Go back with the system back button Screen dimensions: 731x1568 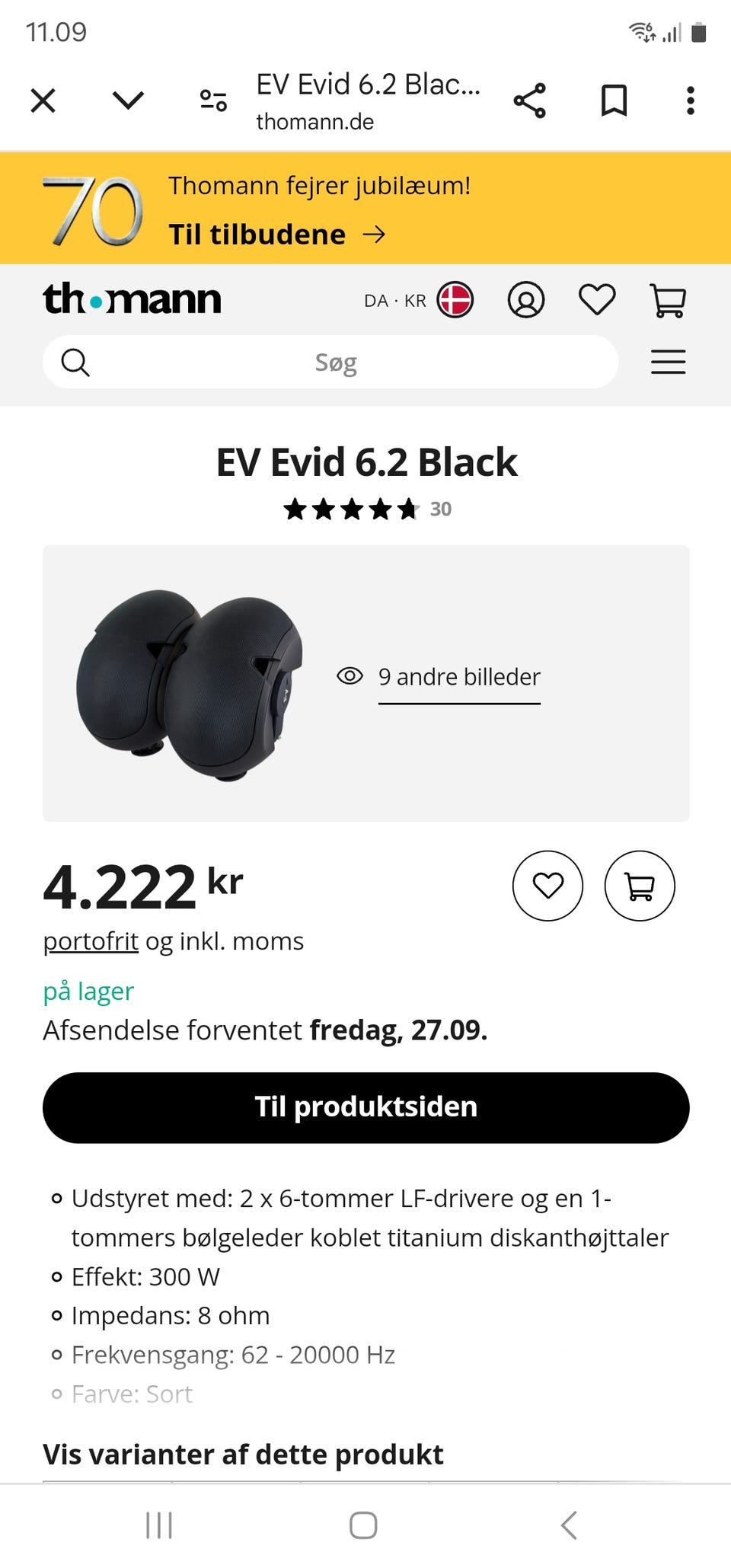tap(568, 1525)
